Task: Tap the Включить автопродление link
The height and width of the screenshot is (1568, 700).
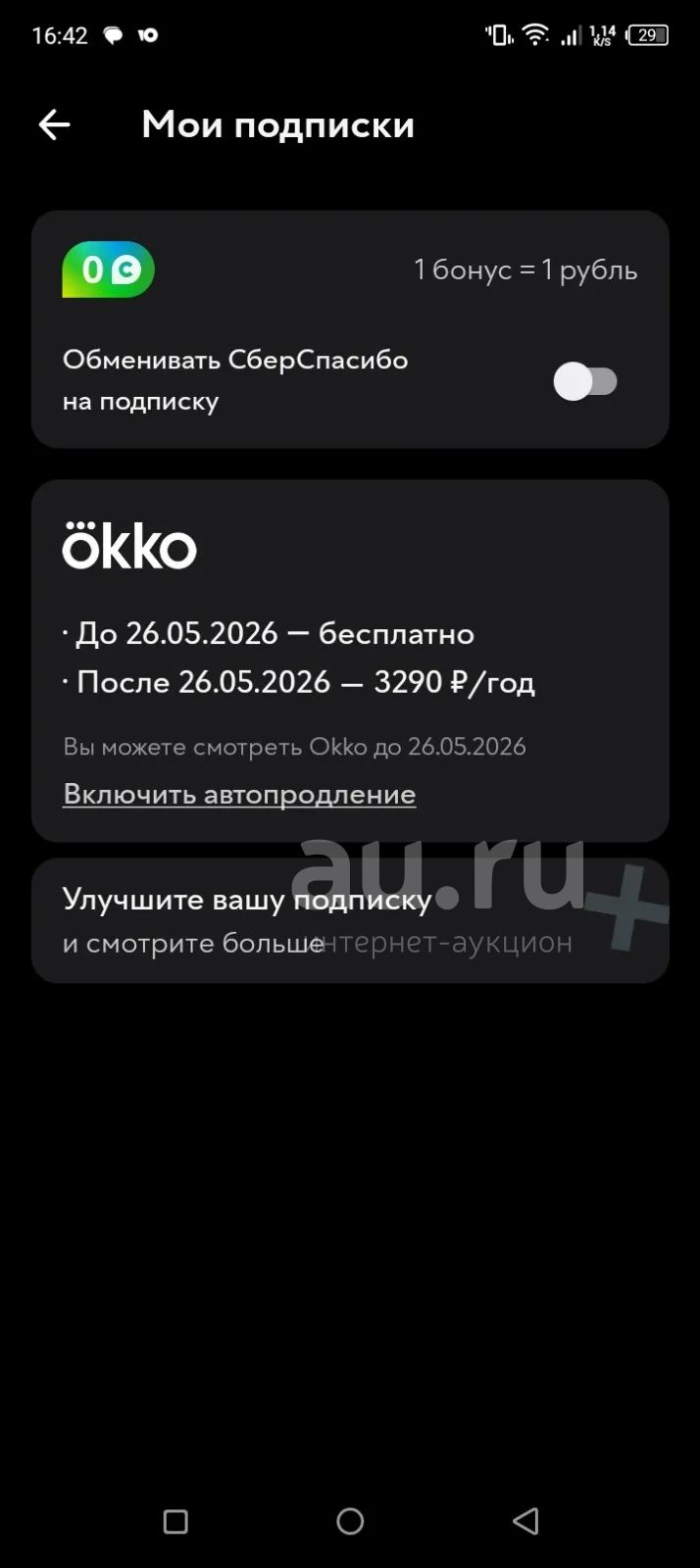Action: [239, 794]
